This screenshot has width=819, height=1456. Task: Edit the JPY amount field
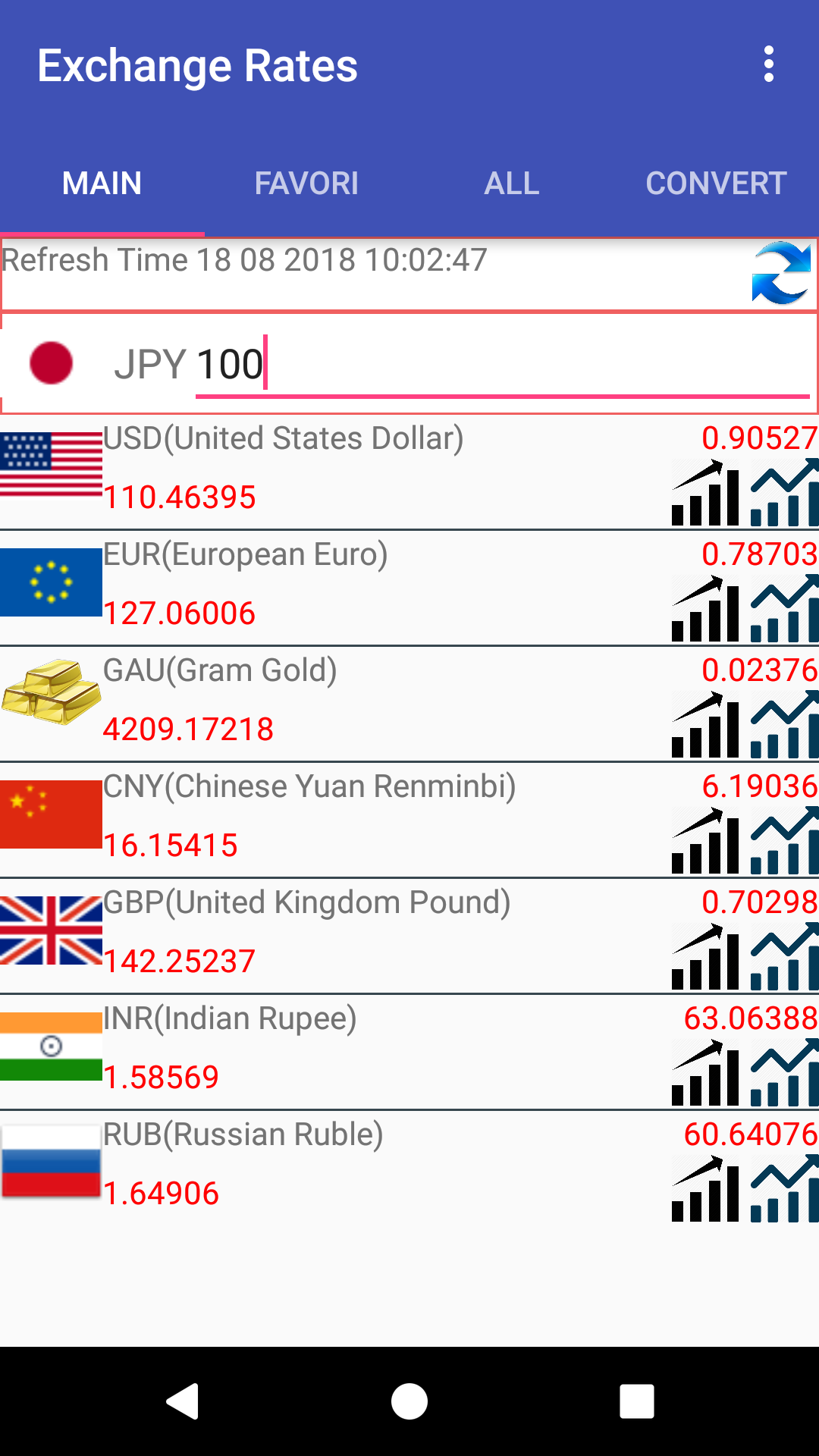(x=500, y=365)
